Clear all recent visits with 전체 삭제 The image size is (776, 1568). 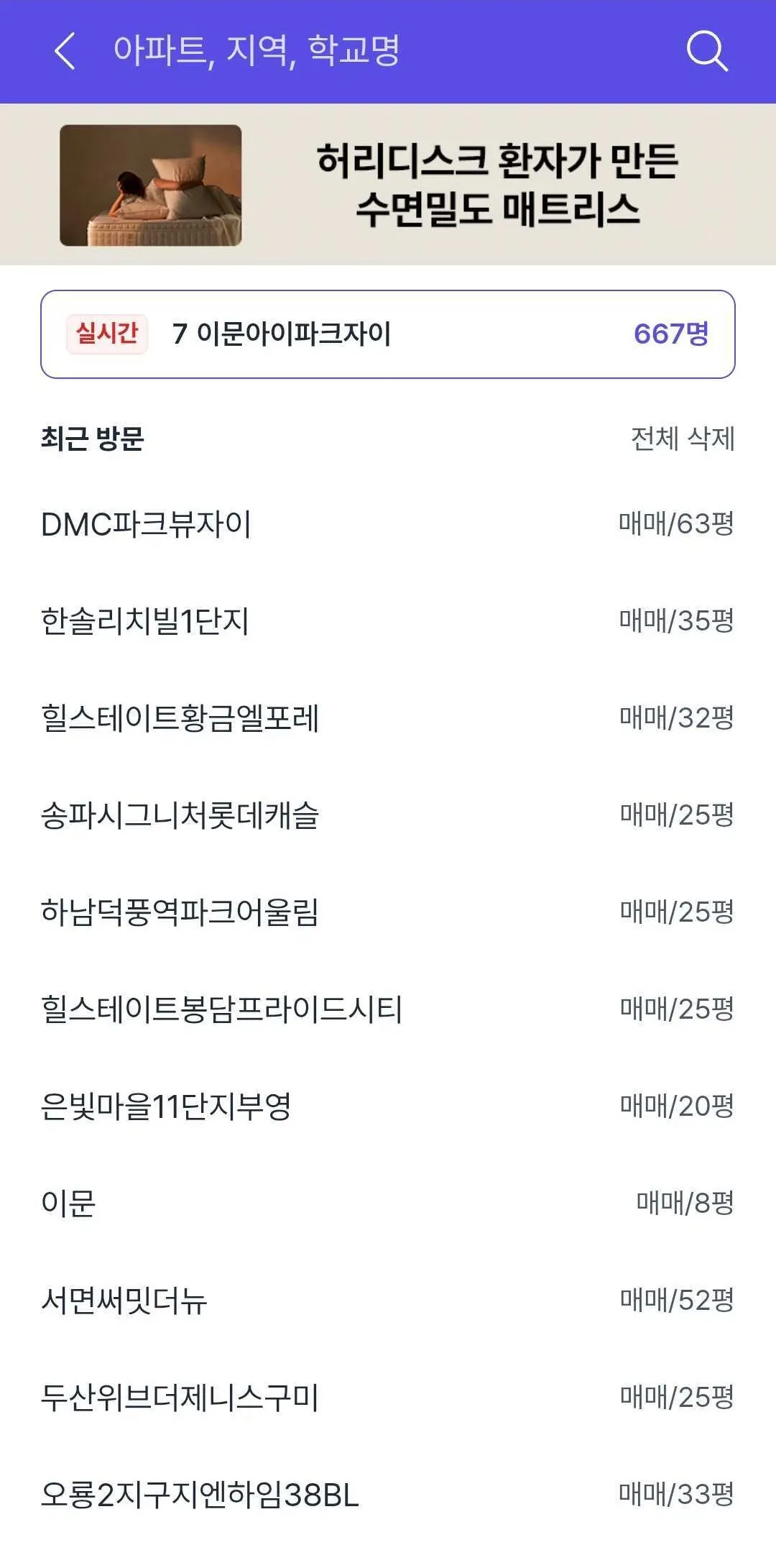coord(683,439)
